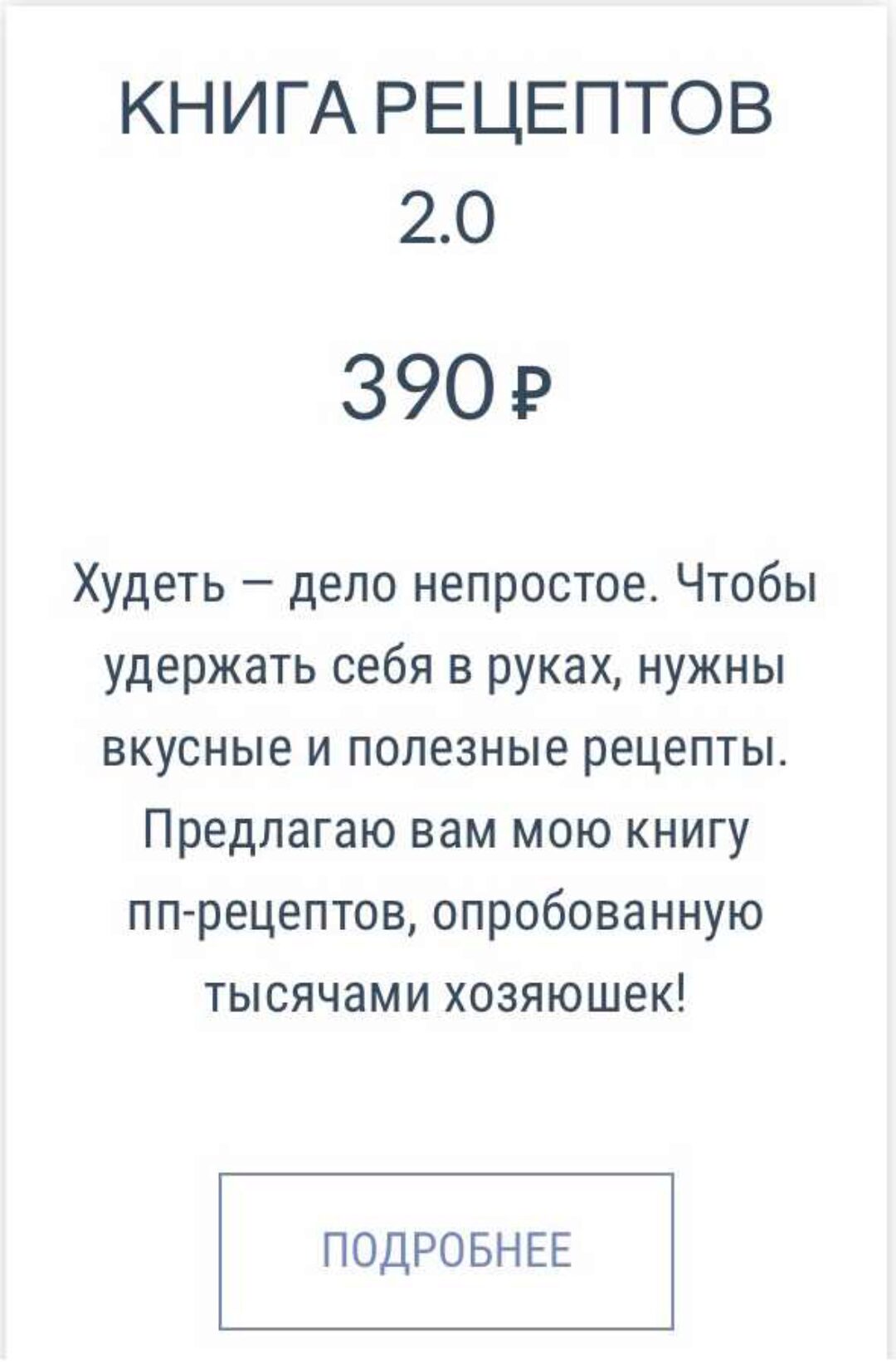
Task: Click the phrase тысячами хозяюшек
Action: click(x=440, y=991)
